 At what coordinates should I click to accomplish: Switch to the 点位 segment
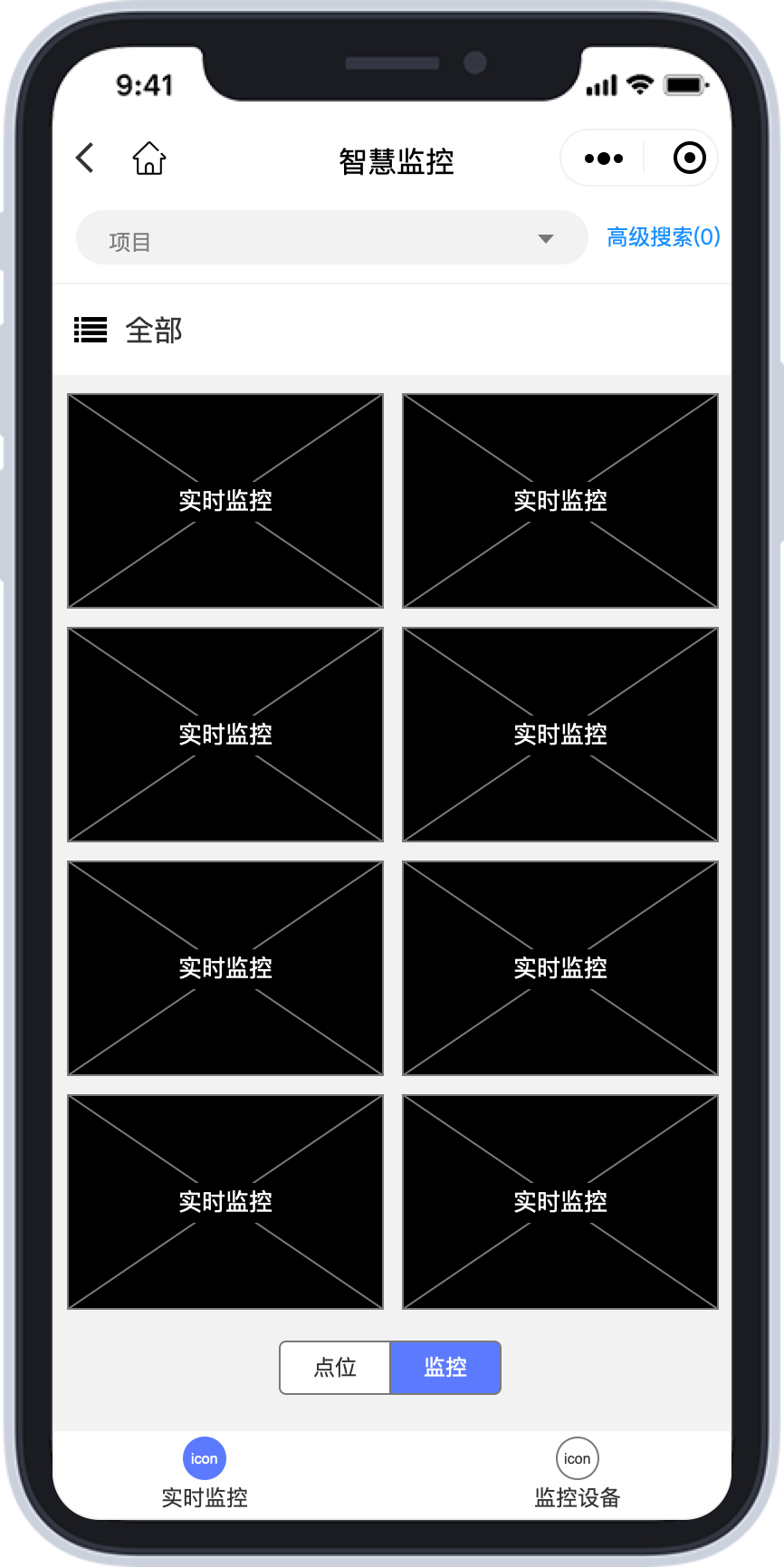(x=335, y=1368)
